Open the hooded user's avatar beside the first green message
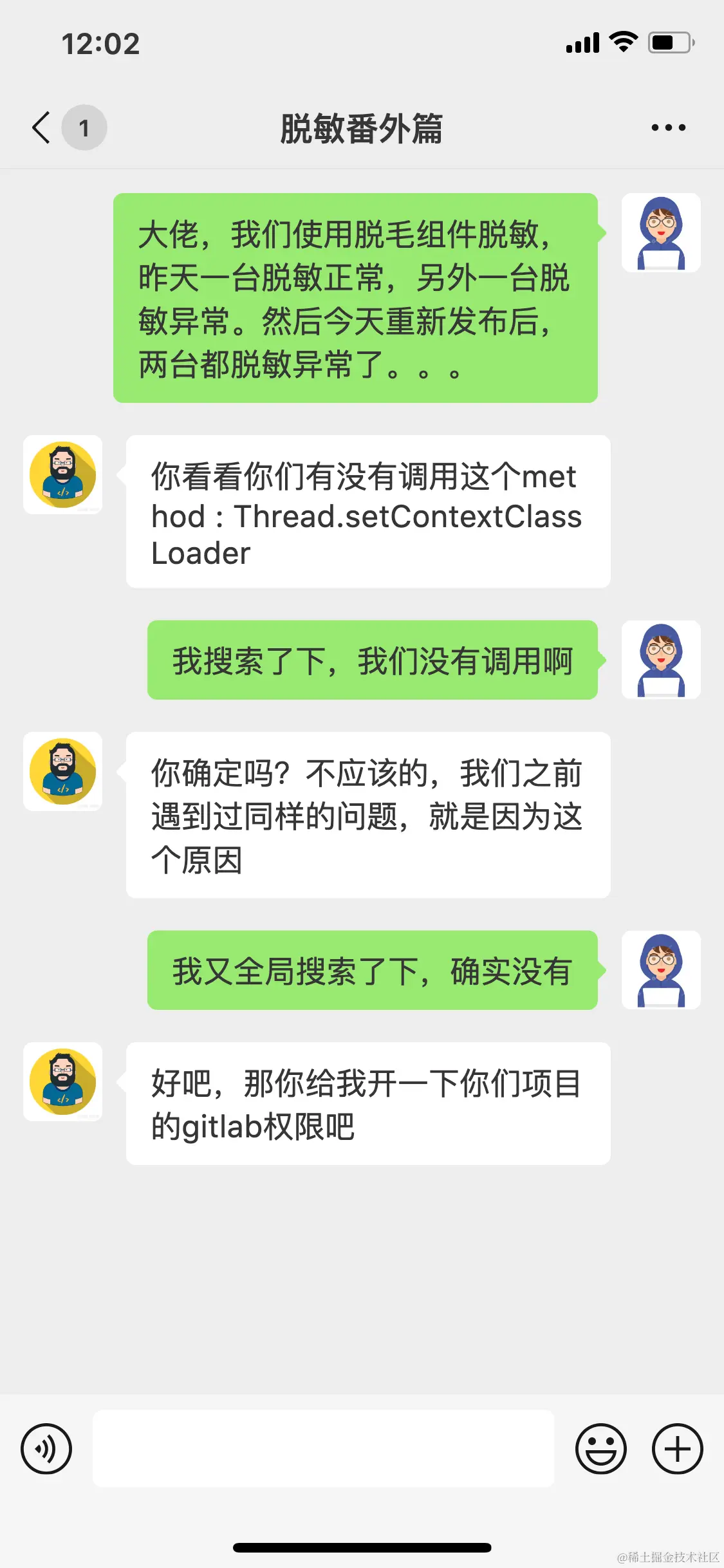The height and width of the screenshot is (1568, 724). pos(661,233)
